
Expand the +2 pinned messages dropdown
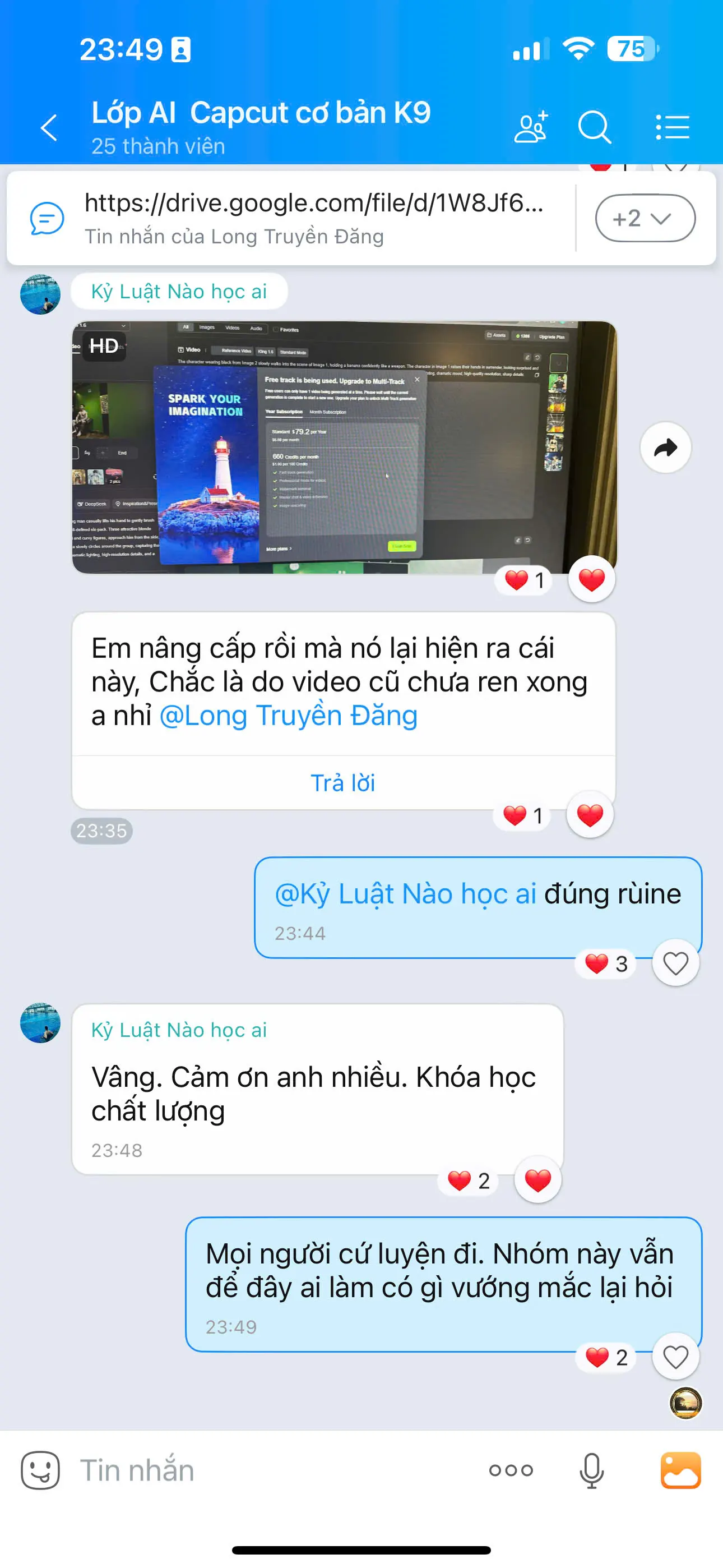tap(645, 218)
